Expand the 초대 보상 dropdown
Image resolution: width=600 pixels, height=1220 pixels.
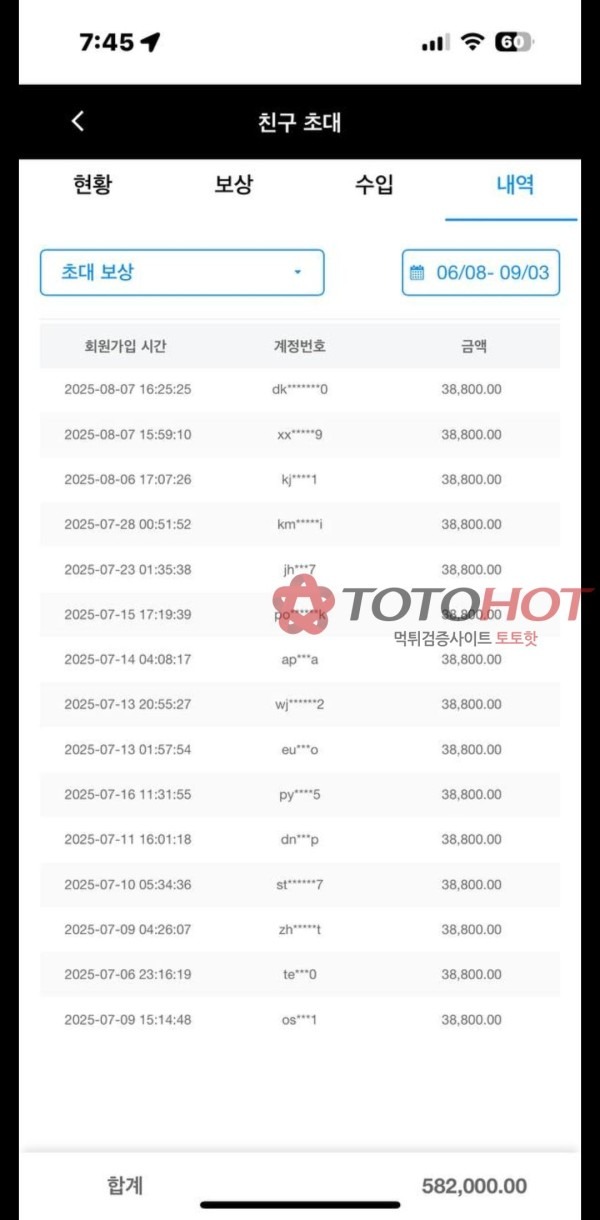point(182,272)
